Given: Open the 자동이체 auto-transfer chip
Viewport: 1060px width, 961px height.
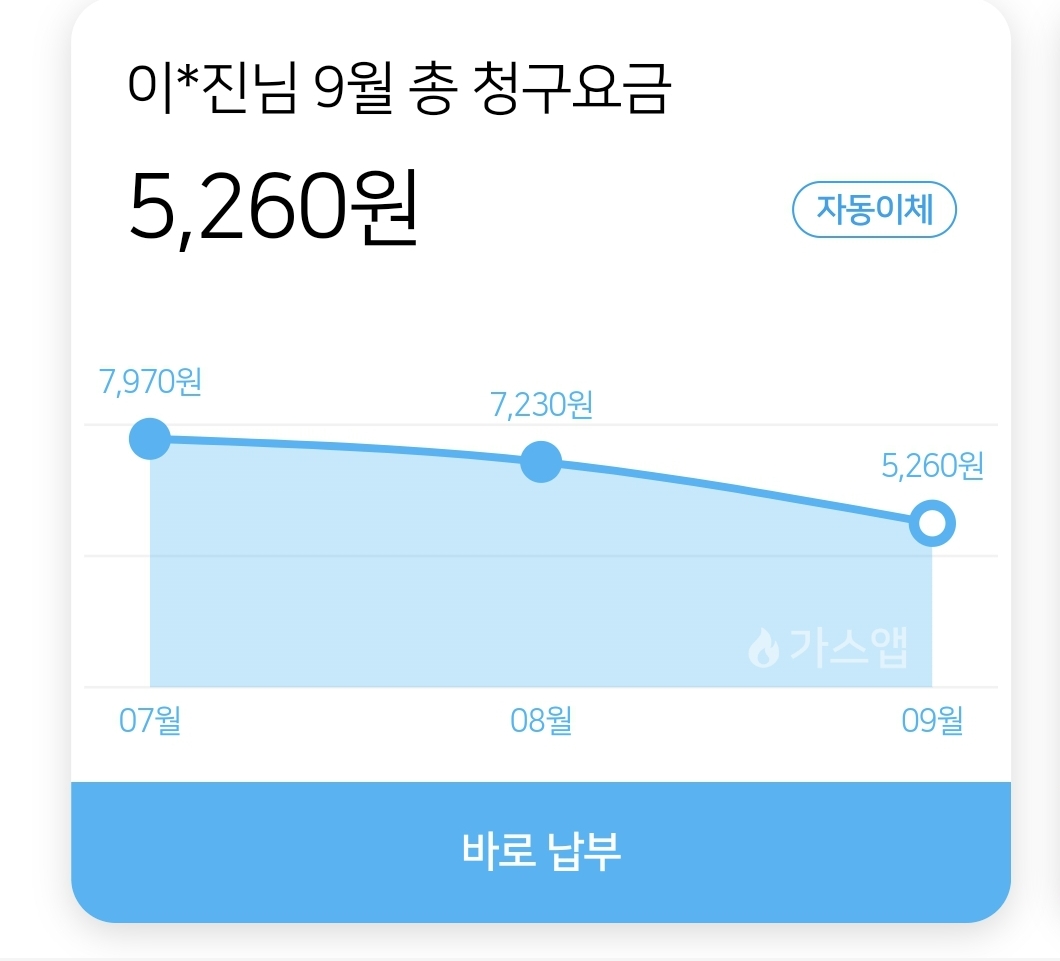Looking at the screenshot, I should [x=874, y=211].
